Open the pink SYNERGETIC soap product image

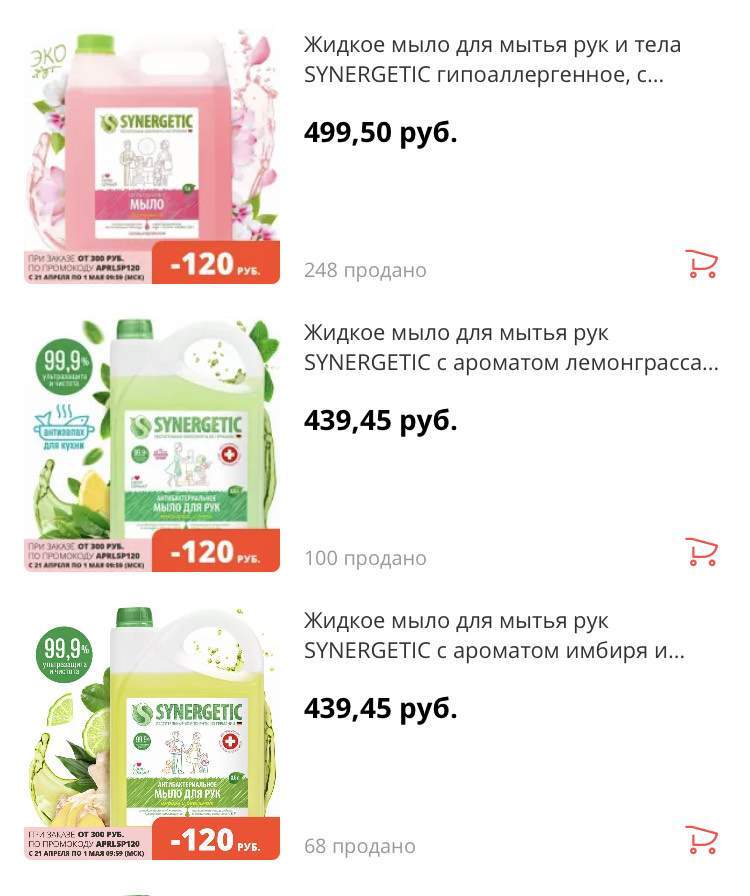point(152,156)
